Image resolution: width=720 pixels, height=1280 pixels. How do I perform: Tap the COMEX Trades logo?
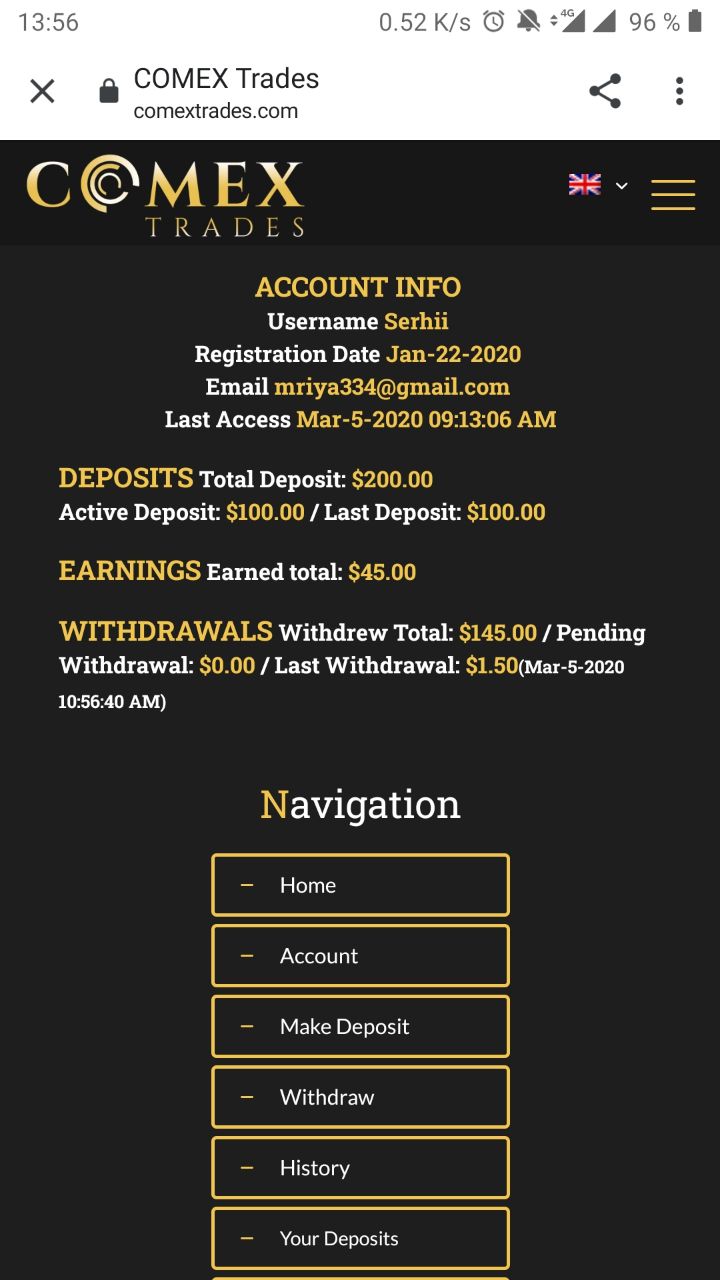pyautogui.click(x=165, y=196)
